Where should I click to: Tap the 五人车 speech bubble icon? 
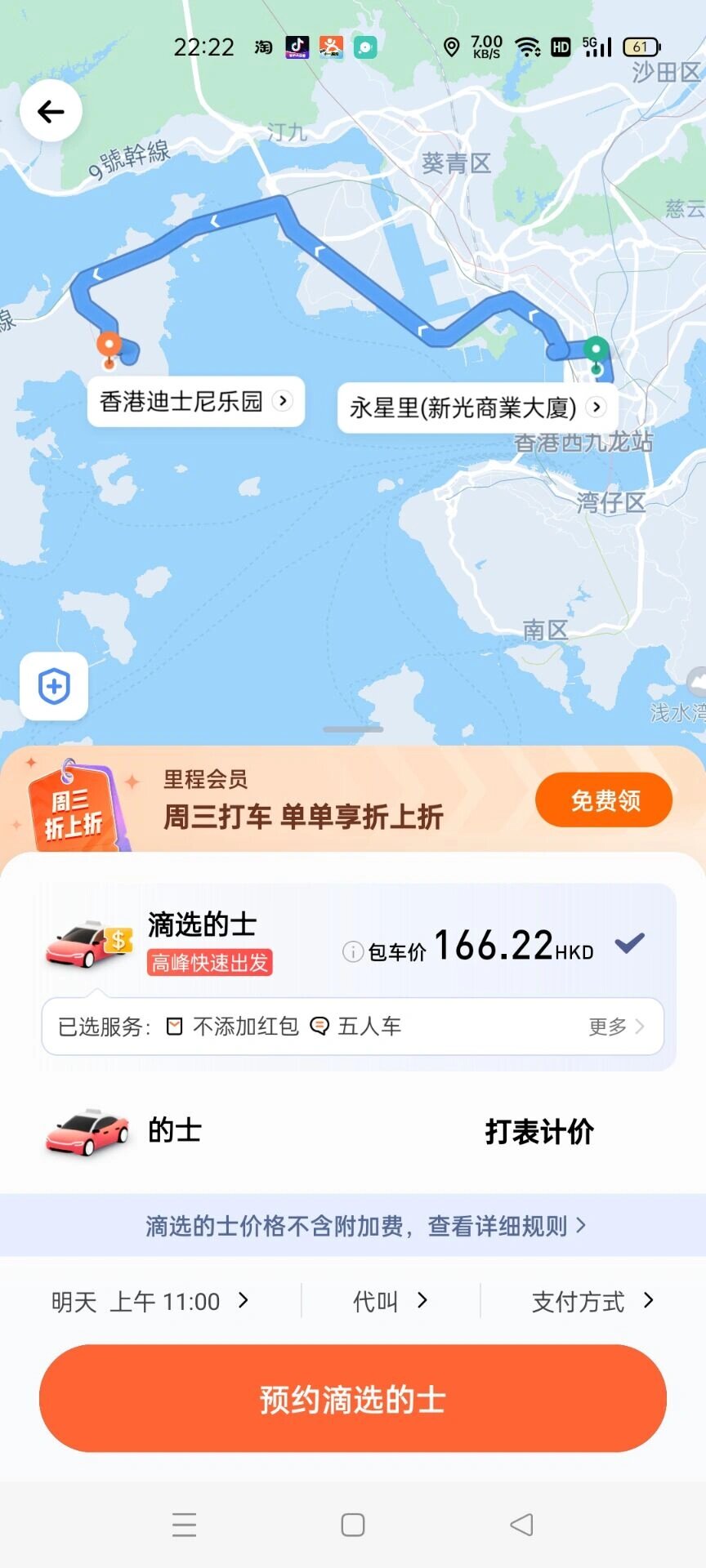tap(320, 1027)
